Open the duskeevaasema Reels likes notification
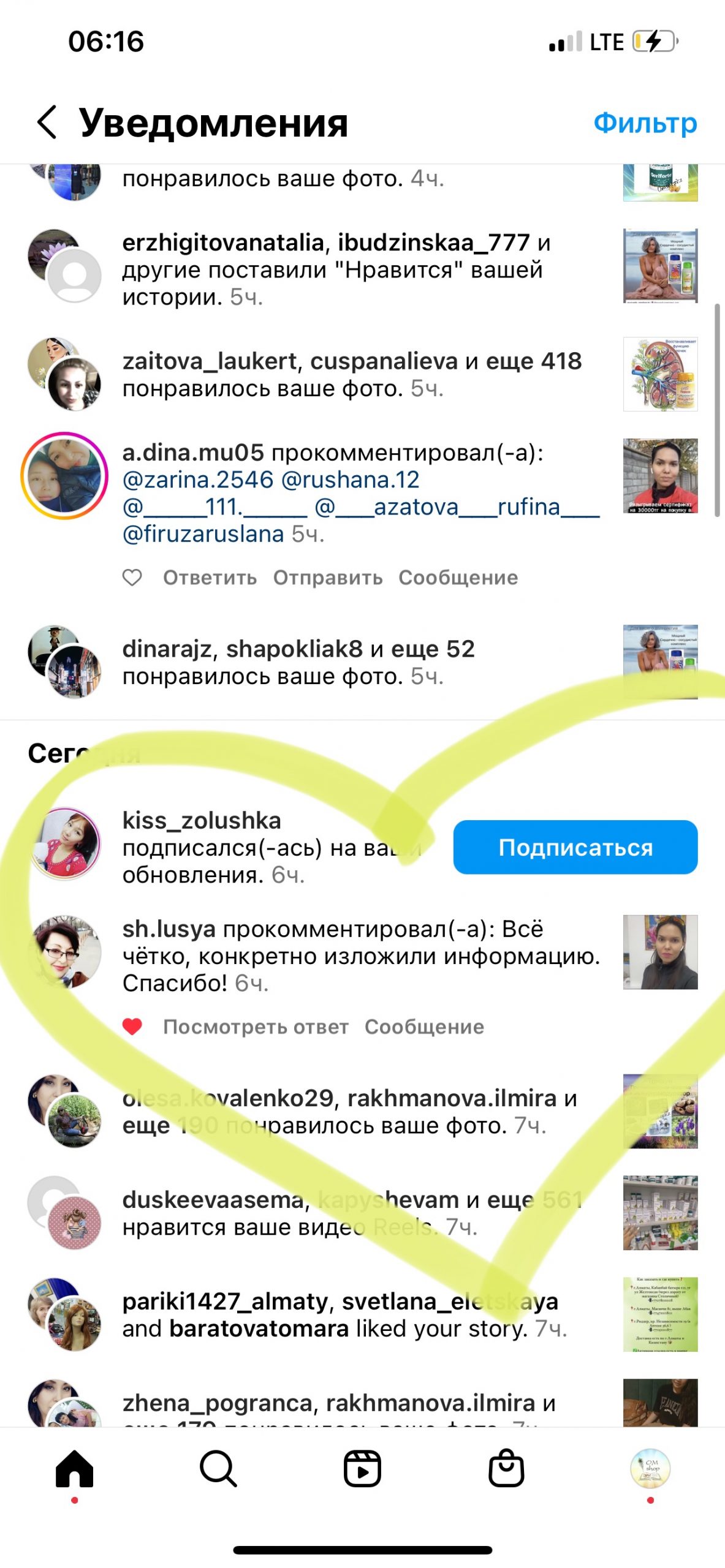This screenshot has width=725, height=1568. pos(352,1213)
